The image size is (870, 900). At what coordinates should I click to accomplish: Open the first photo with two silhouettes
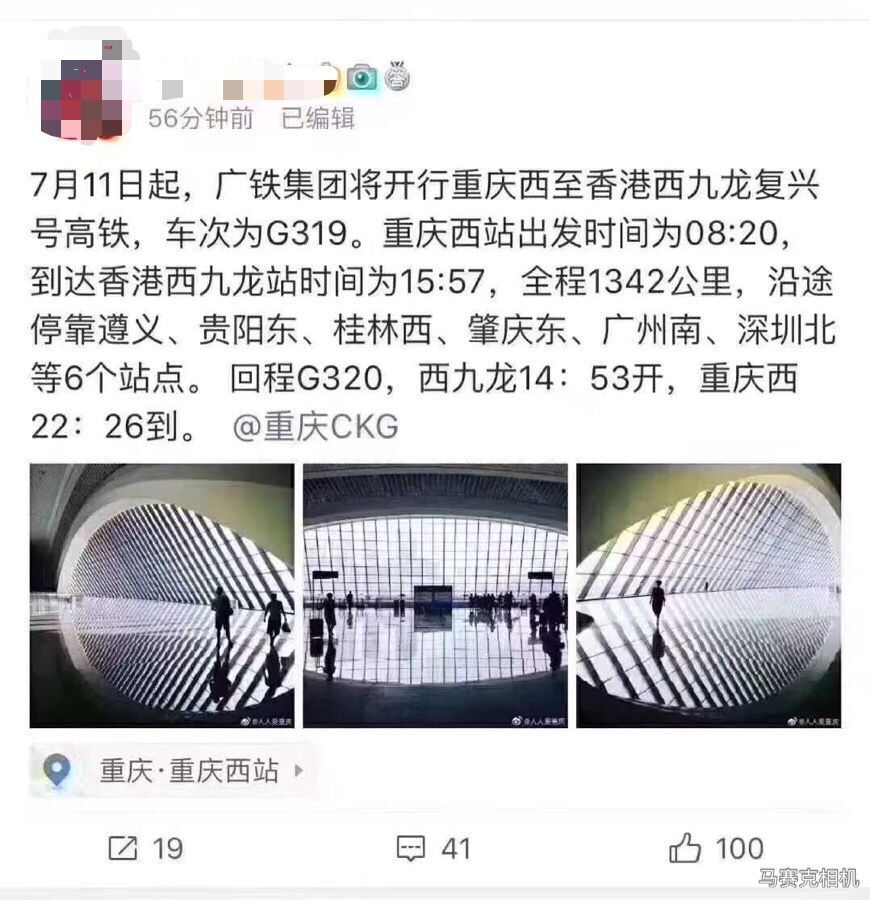(162, 595)
